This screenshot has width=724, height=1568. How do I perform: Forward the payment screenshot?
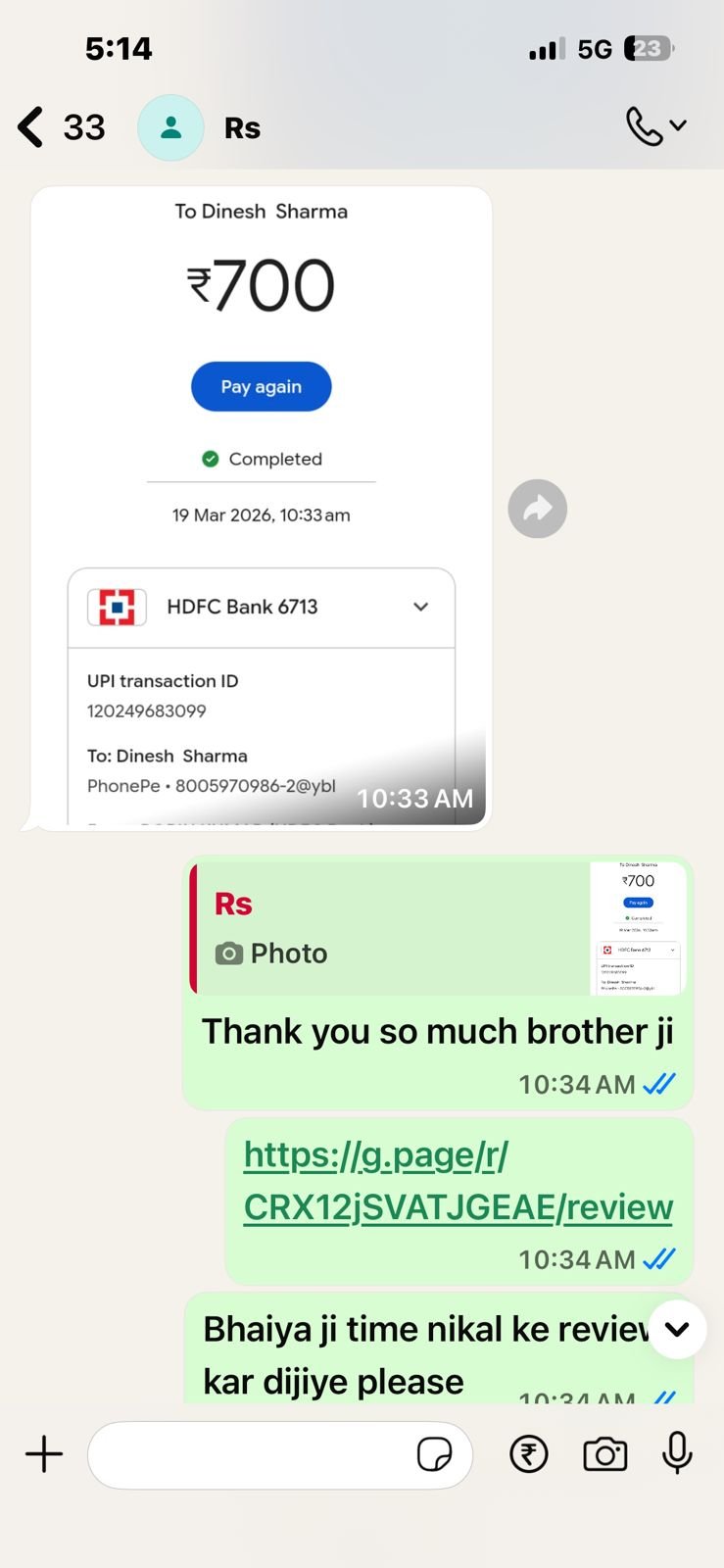537,509
